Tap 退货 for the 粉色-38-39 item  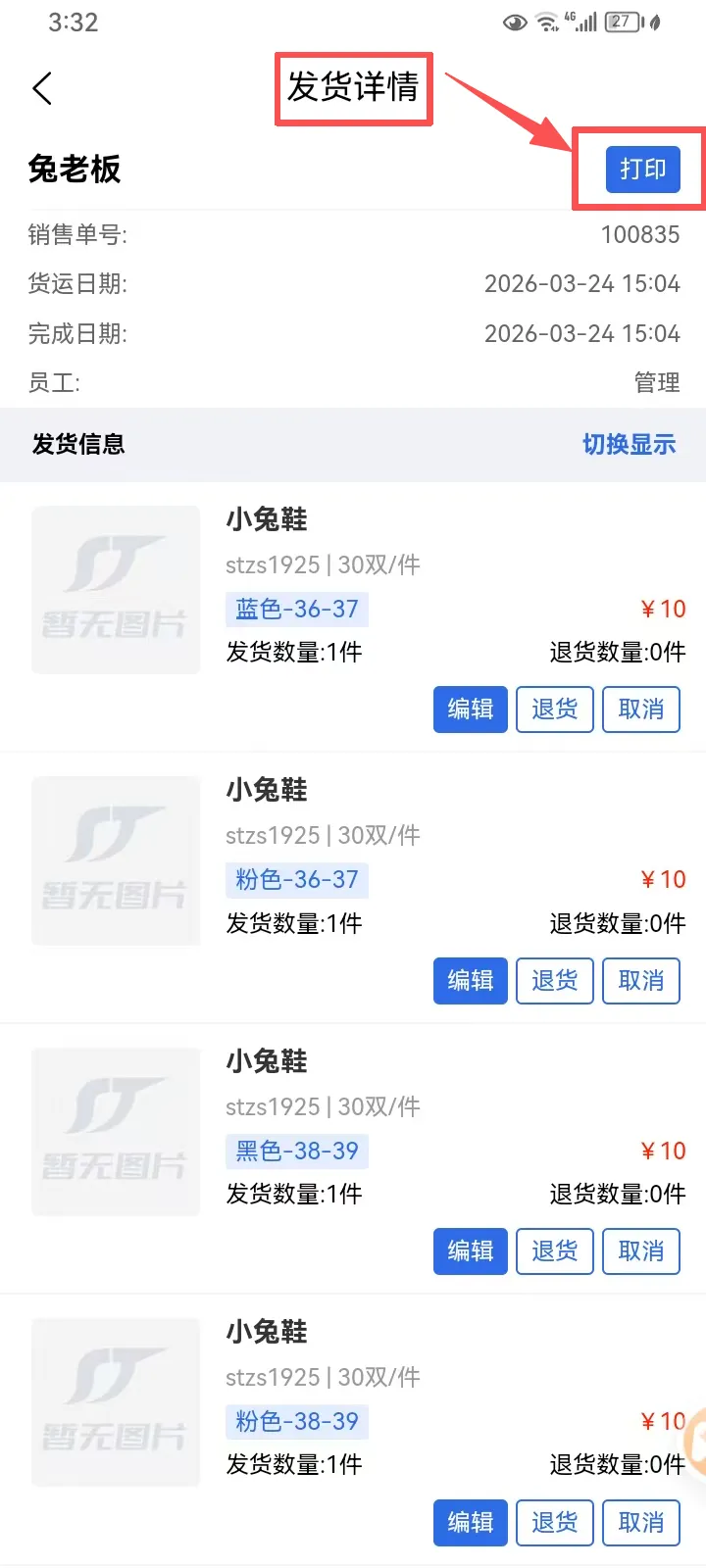click(x=555, y=1522)
